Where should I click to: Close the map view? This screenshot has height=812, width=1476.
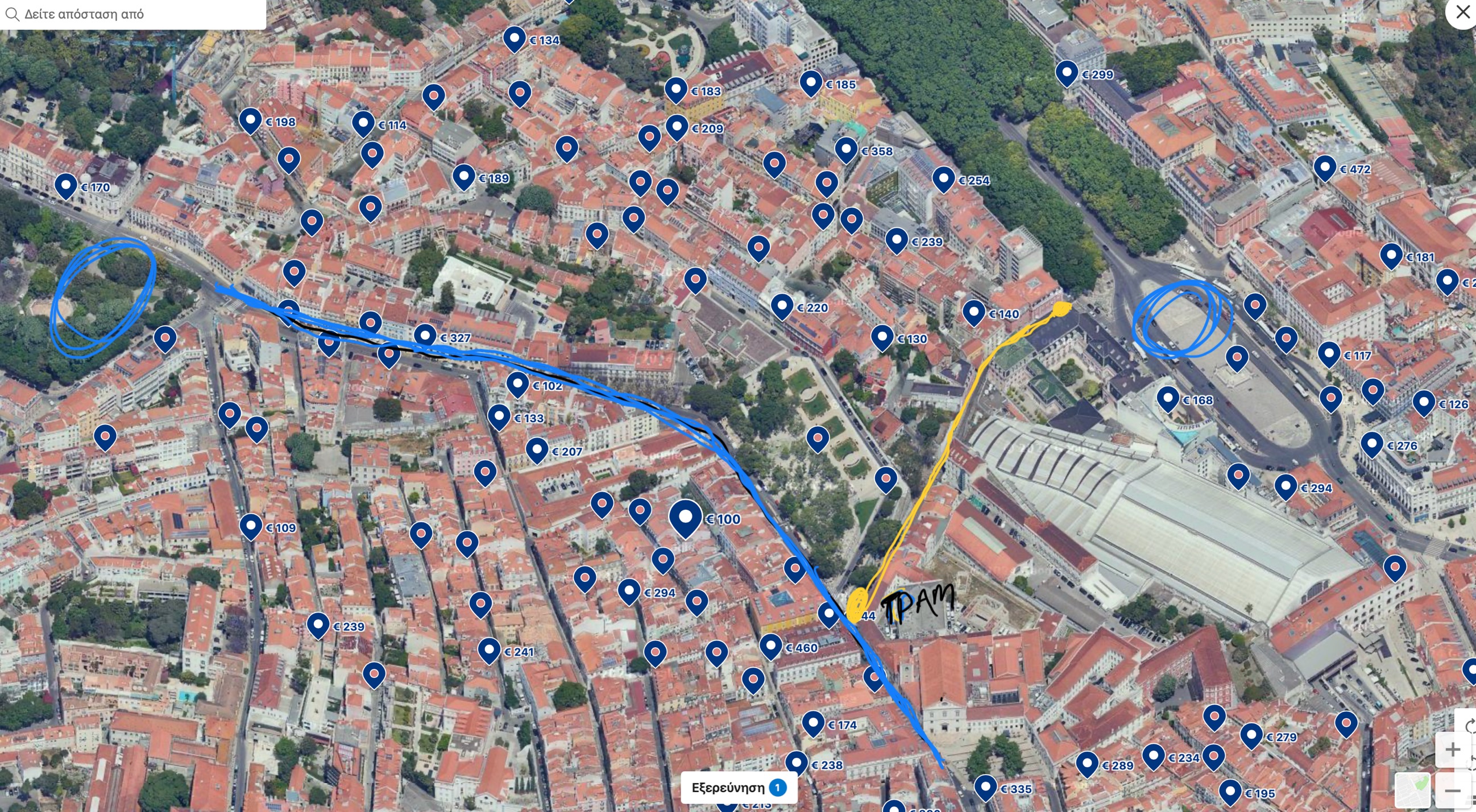1462,12
